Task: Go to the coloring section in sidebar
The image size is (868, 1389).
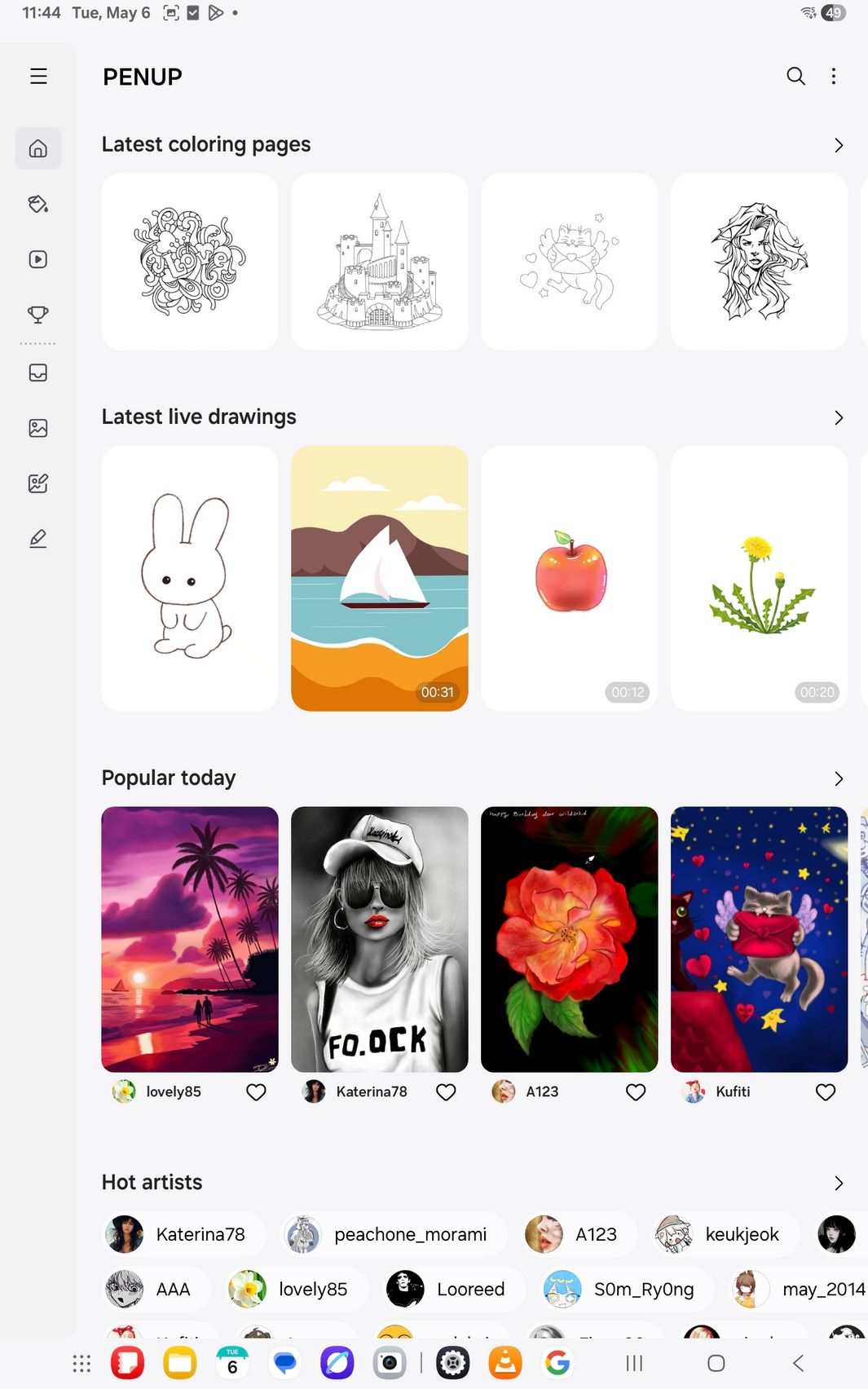Action: pos(38,204)
